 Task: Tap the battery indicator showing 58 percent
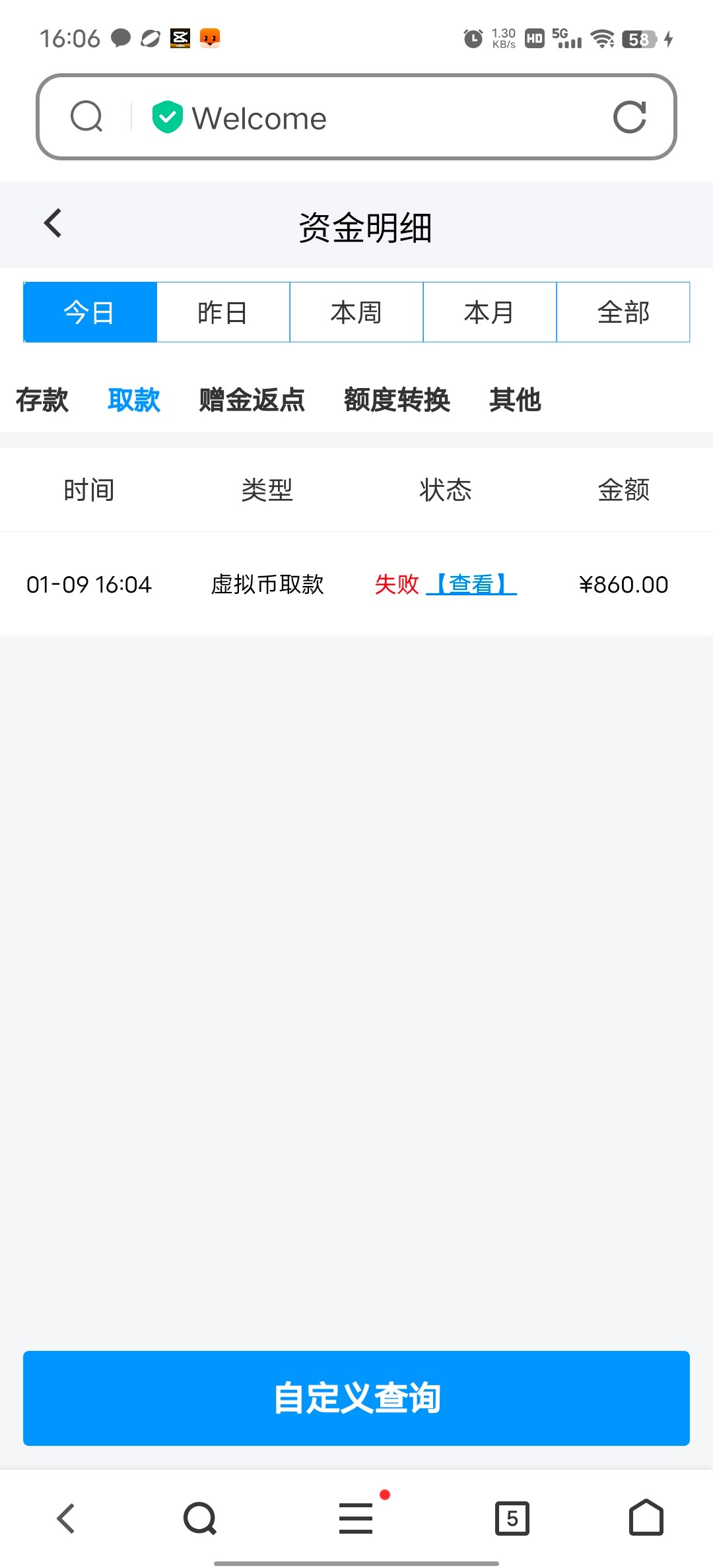click(x=636, y=38)
